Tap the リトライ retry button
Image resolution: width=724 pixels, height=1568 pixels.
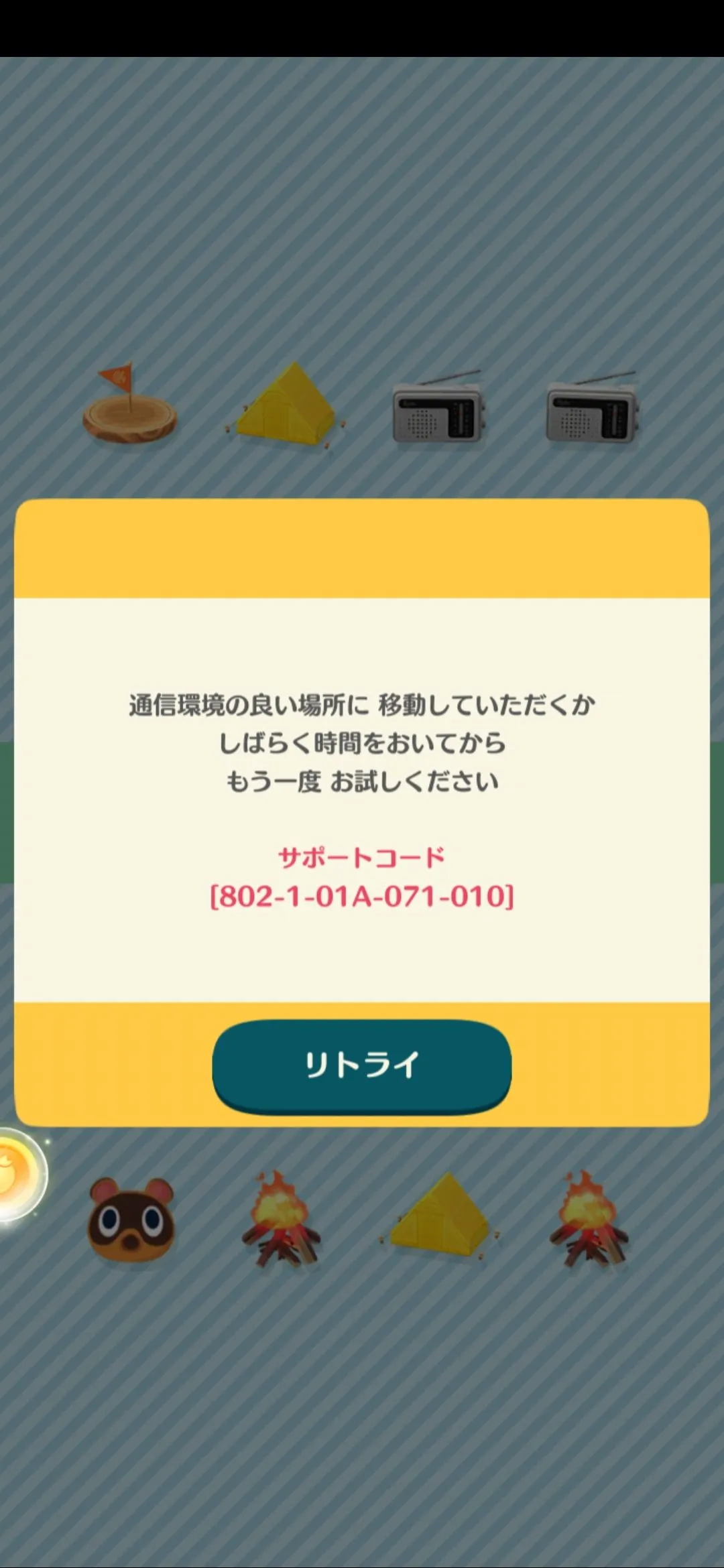point(362,1065)
